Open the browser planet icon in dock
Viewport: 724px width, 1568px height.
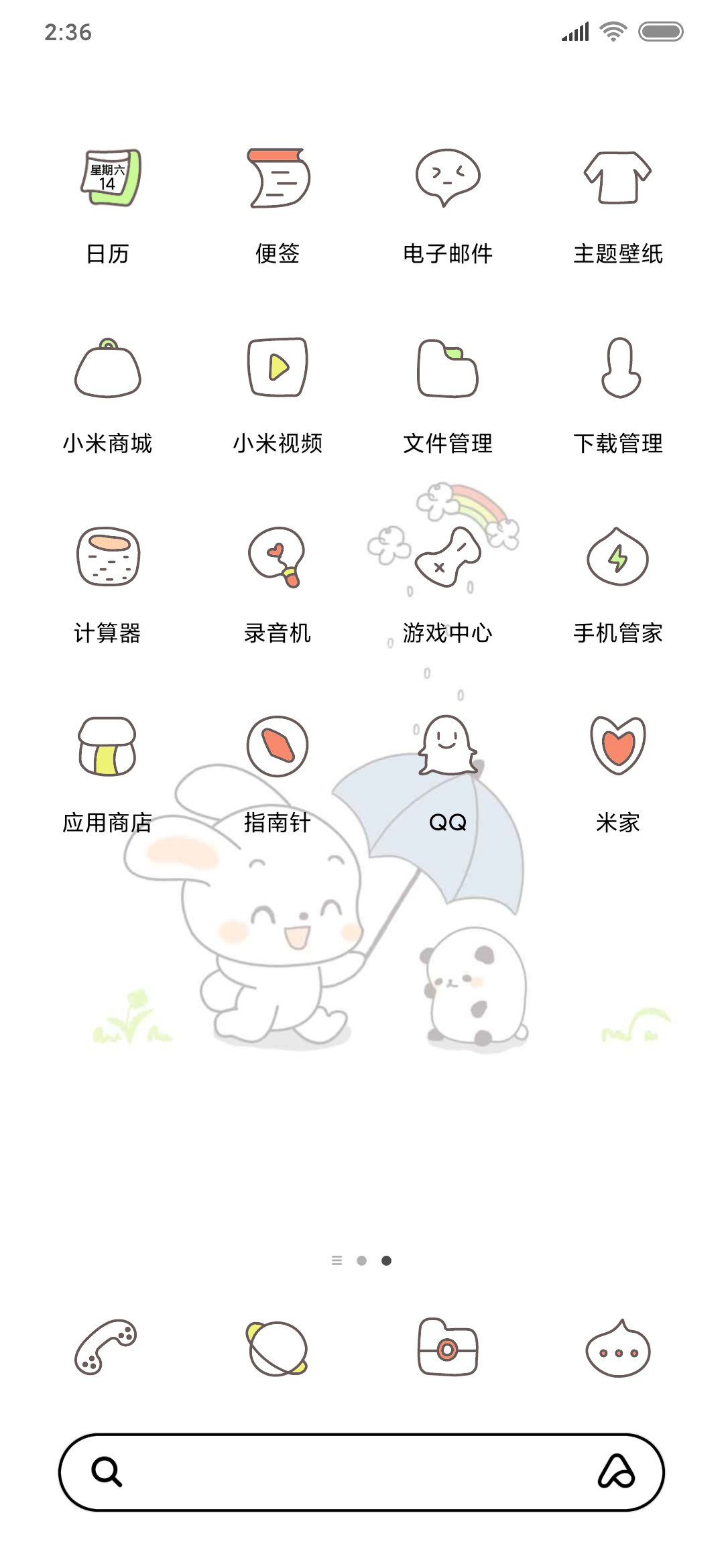(x=277, y=1348)
